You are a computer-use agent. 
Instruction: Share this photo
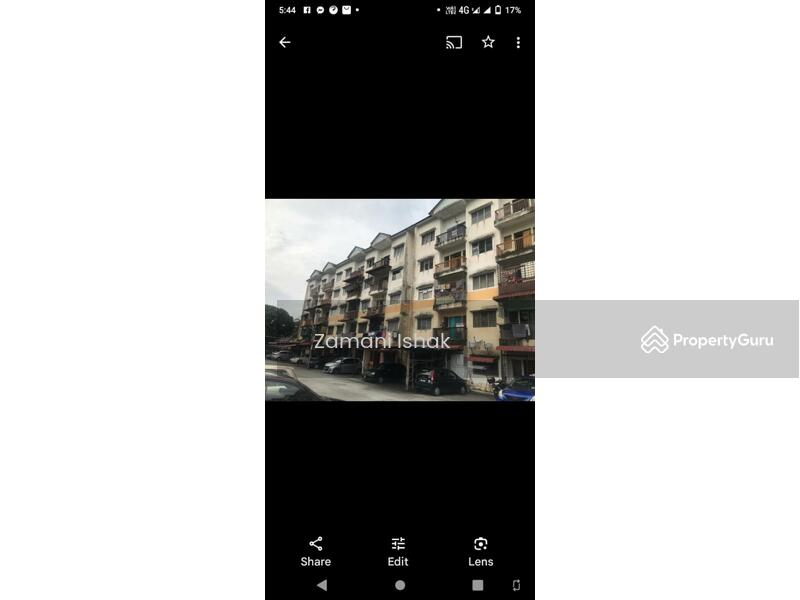click(x=316, y=550)
